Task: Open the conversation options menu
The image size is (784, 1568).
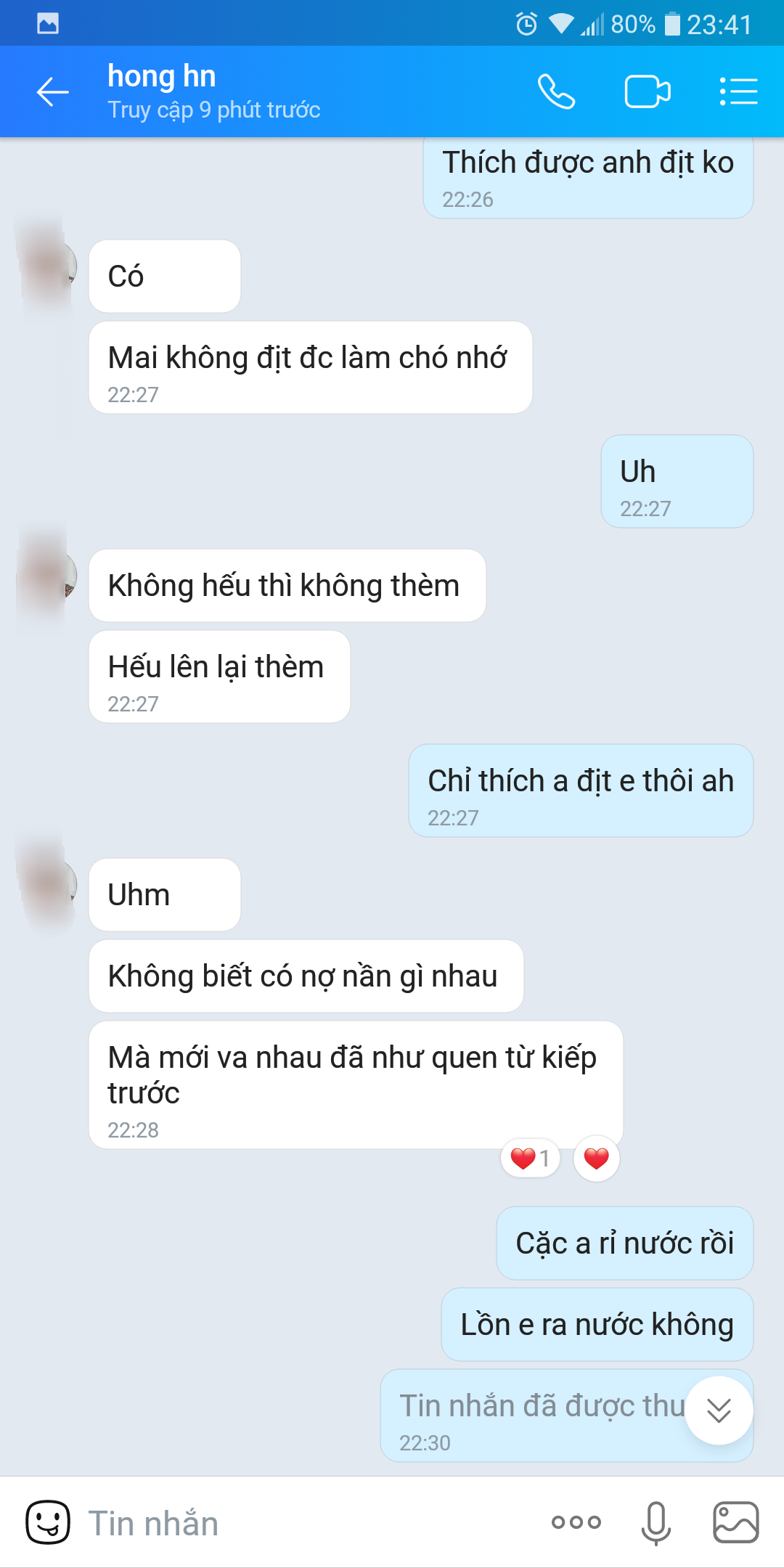Action: [x=738, y=92]
